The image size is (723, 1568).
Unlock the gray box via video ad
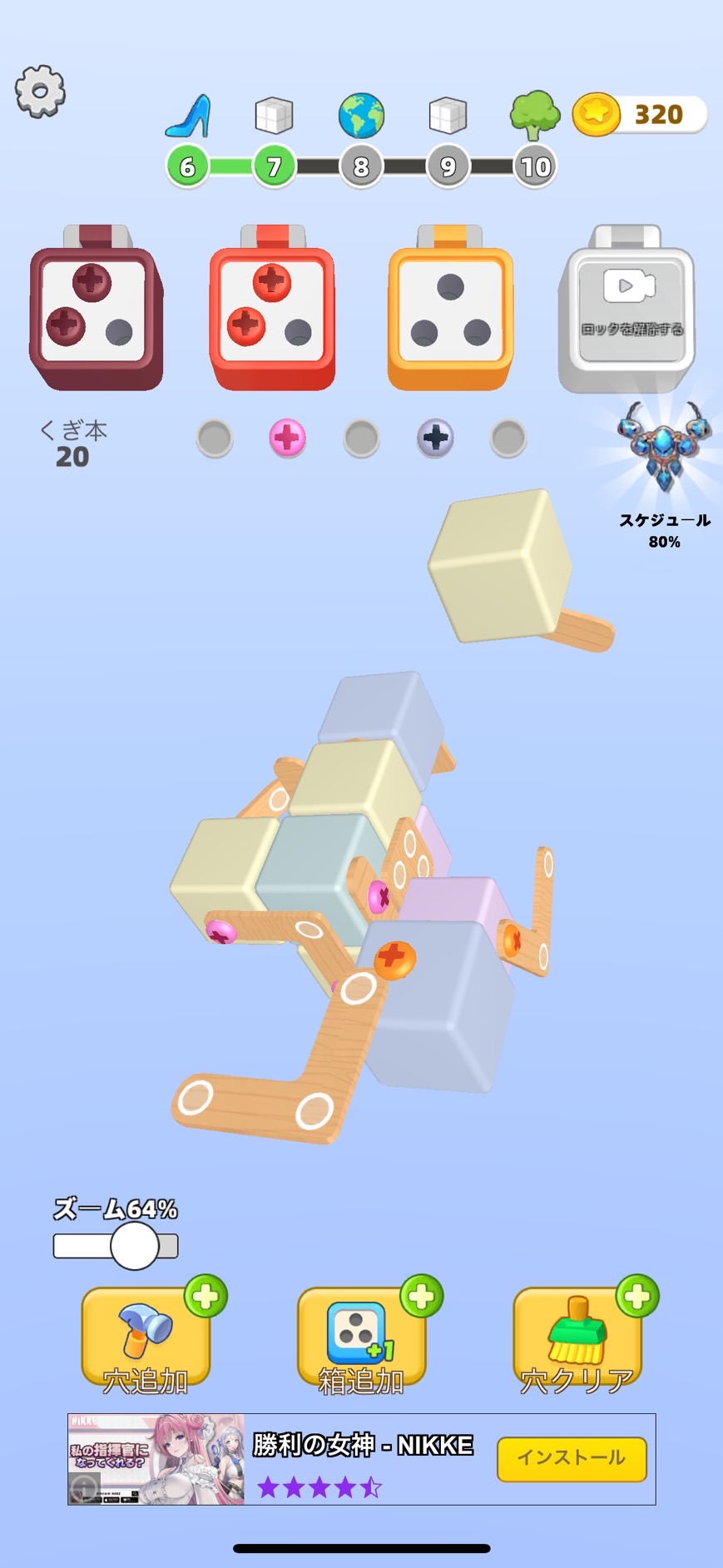tap(631, 310)
